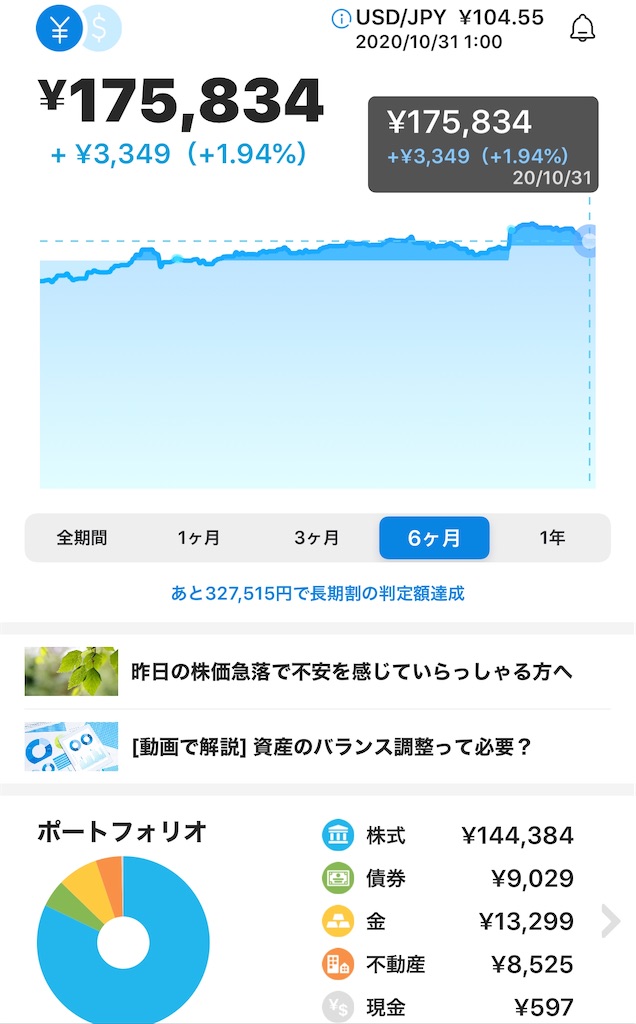Viewport: 636px width, 1024px height.
Task: Tap the portfolio right arrow chevron
Action: [610, 921]
